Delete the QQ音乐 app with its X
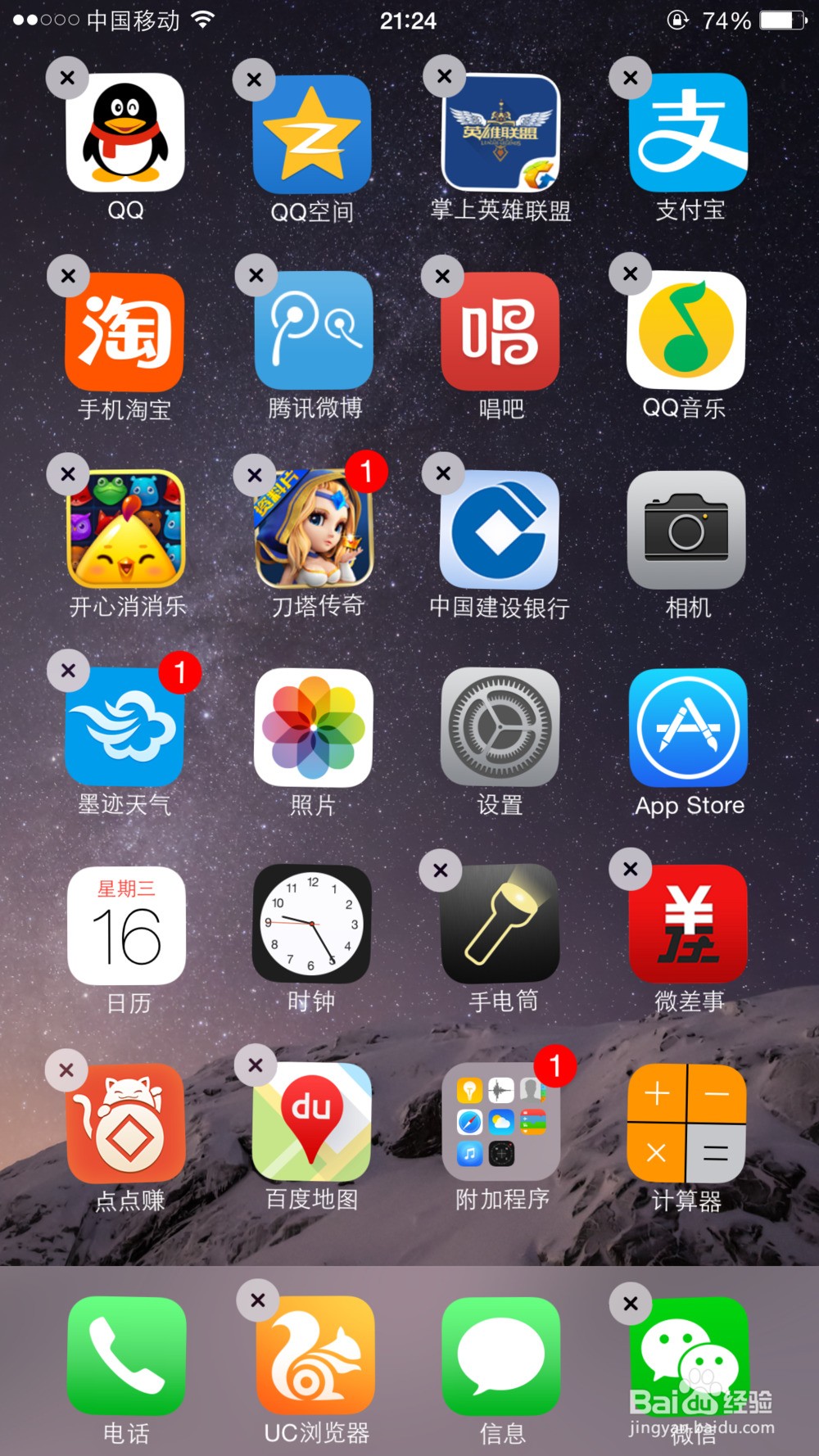The height and width of the screenshot is (1456, 819). coord(630,274)
